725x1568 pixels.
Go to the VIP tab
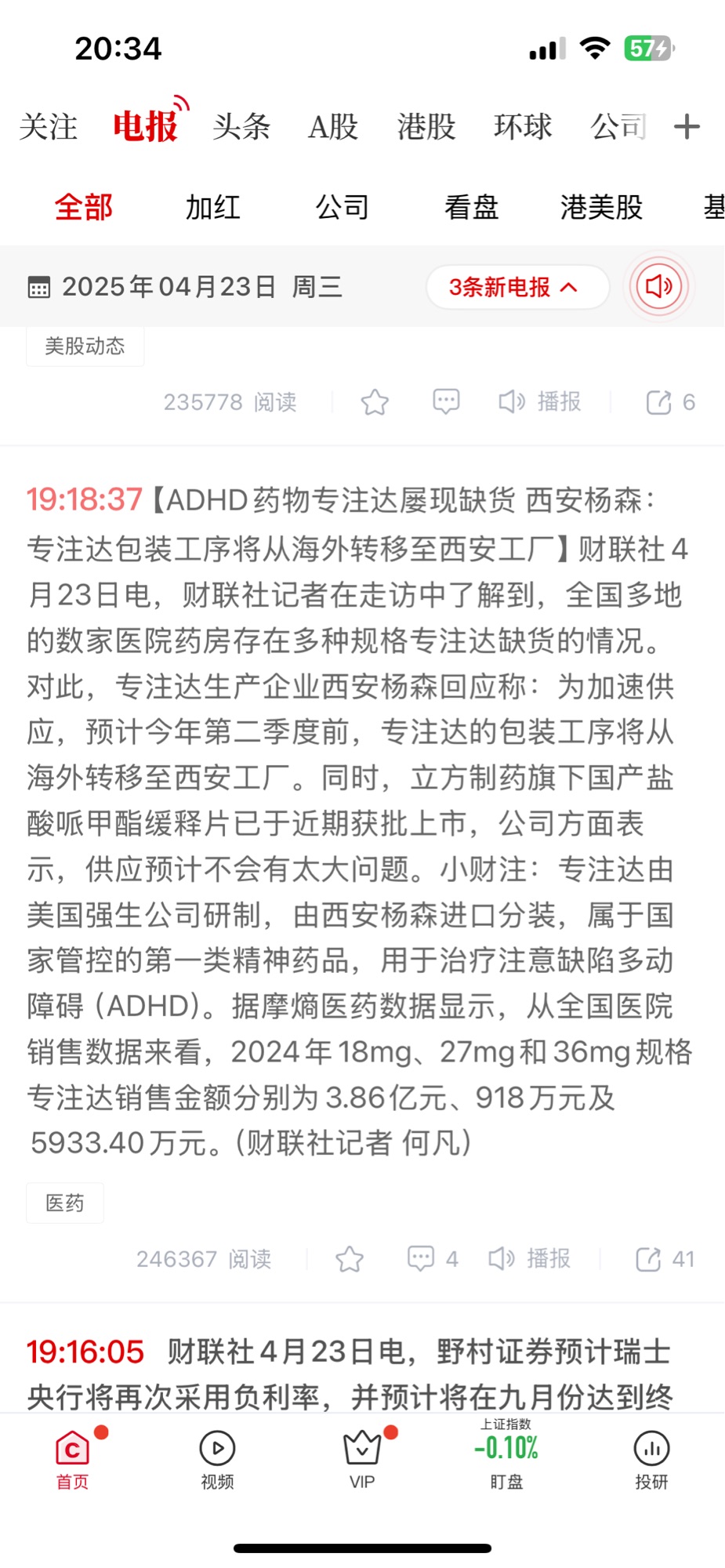(x=362, y=1459)
